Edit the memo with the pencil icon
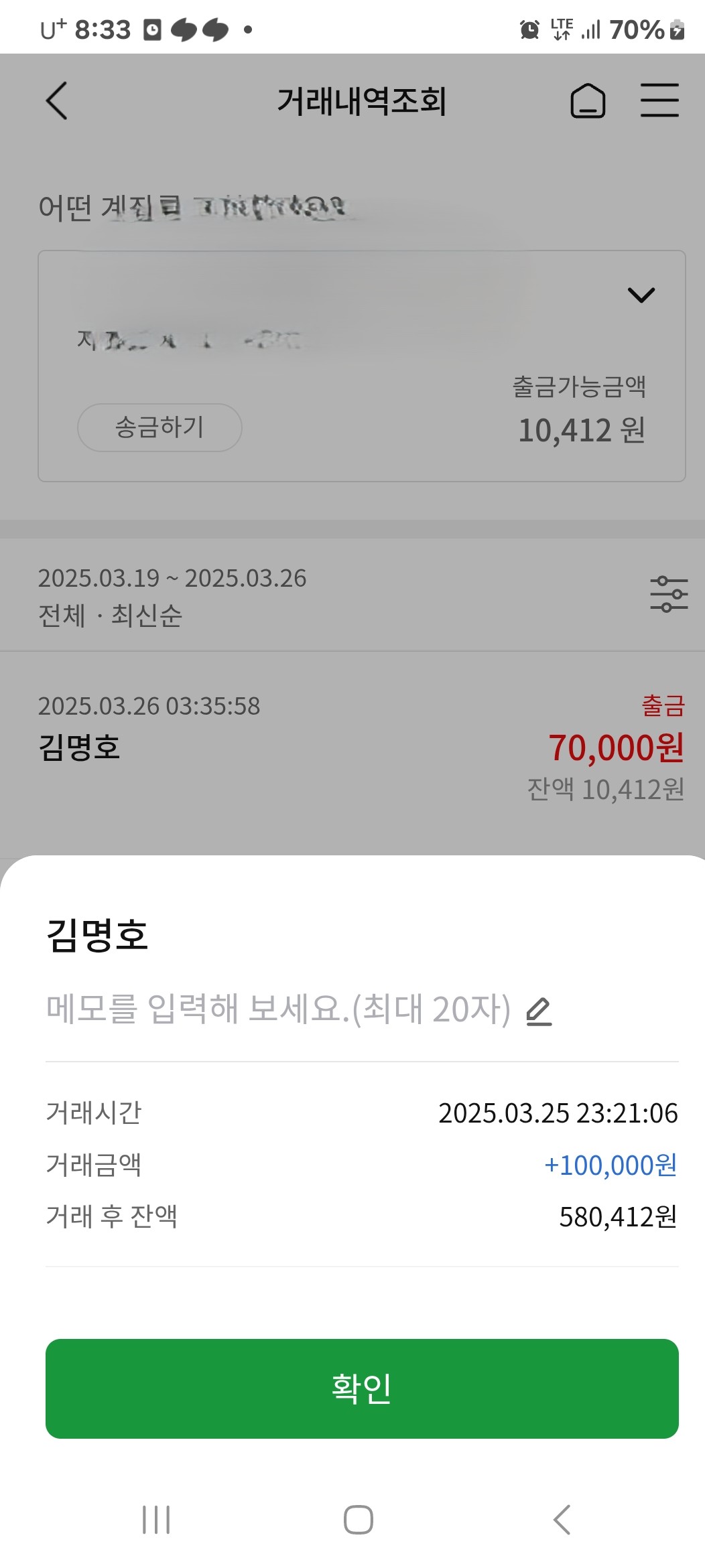The image size is (705, 1568). tap(539, 1011)
